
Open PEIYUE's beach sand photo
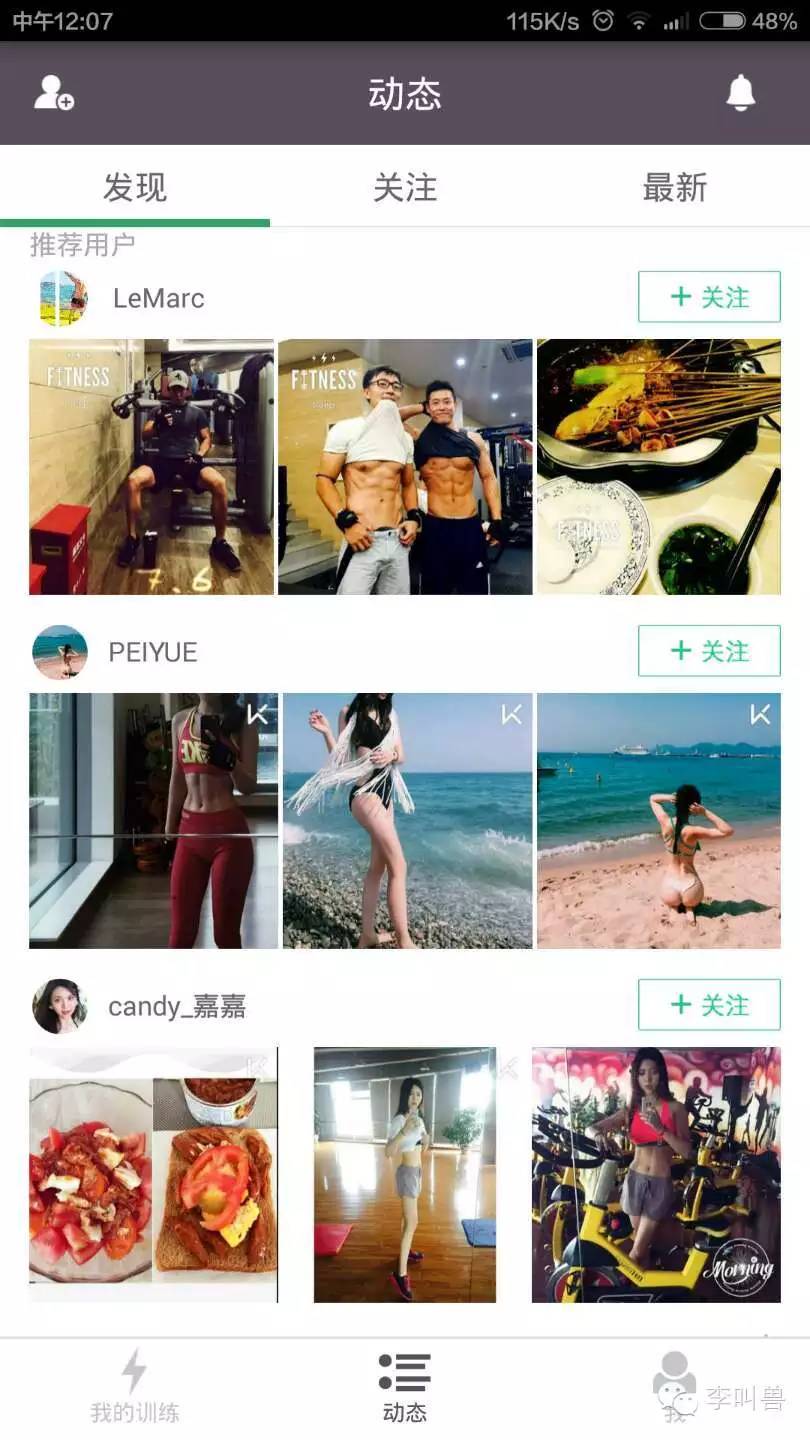[x=659, y=821]
